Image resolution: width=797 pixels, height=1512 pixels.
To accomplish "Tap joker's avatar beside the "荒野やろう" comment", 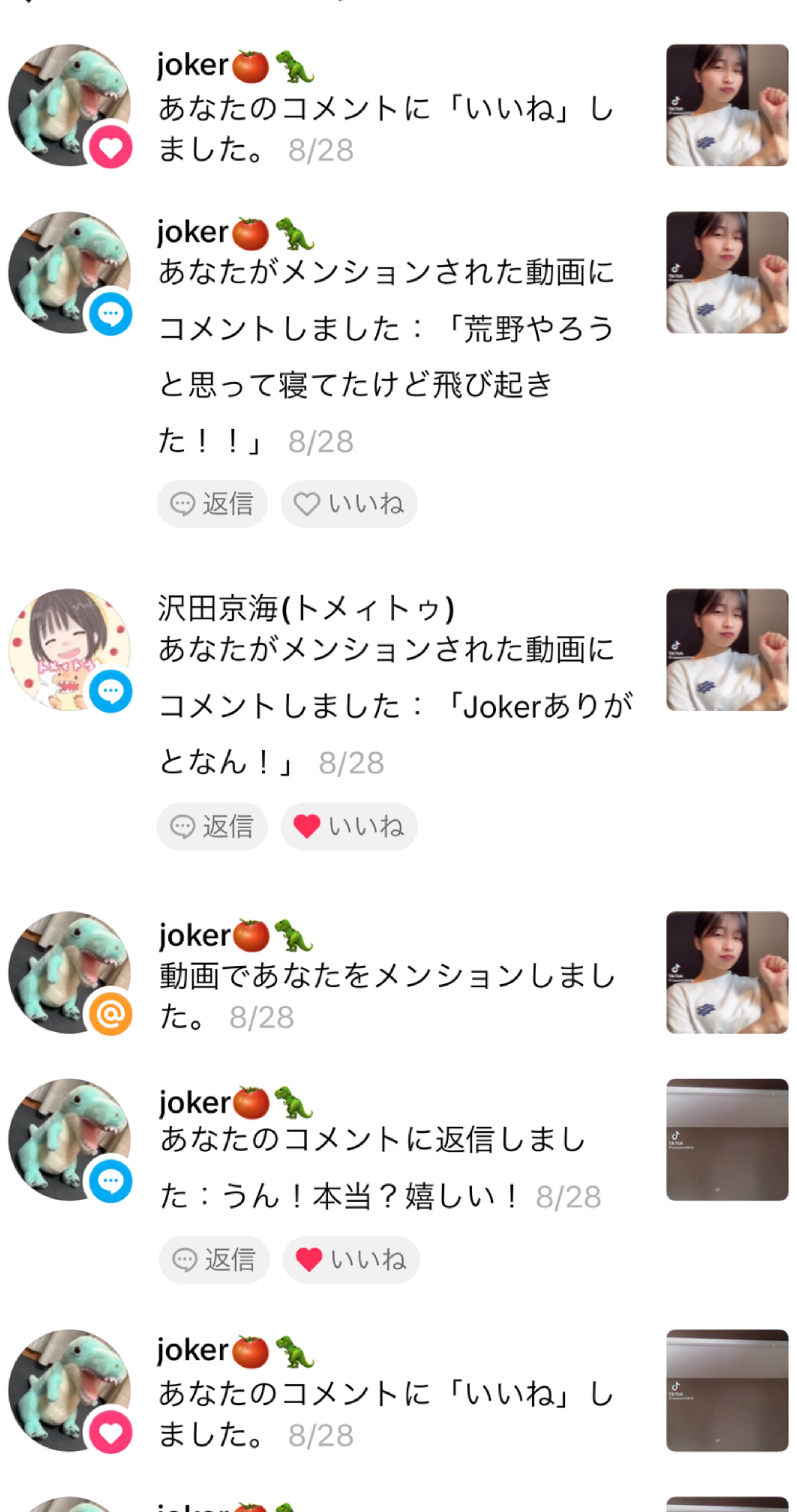I will [69, 272].
